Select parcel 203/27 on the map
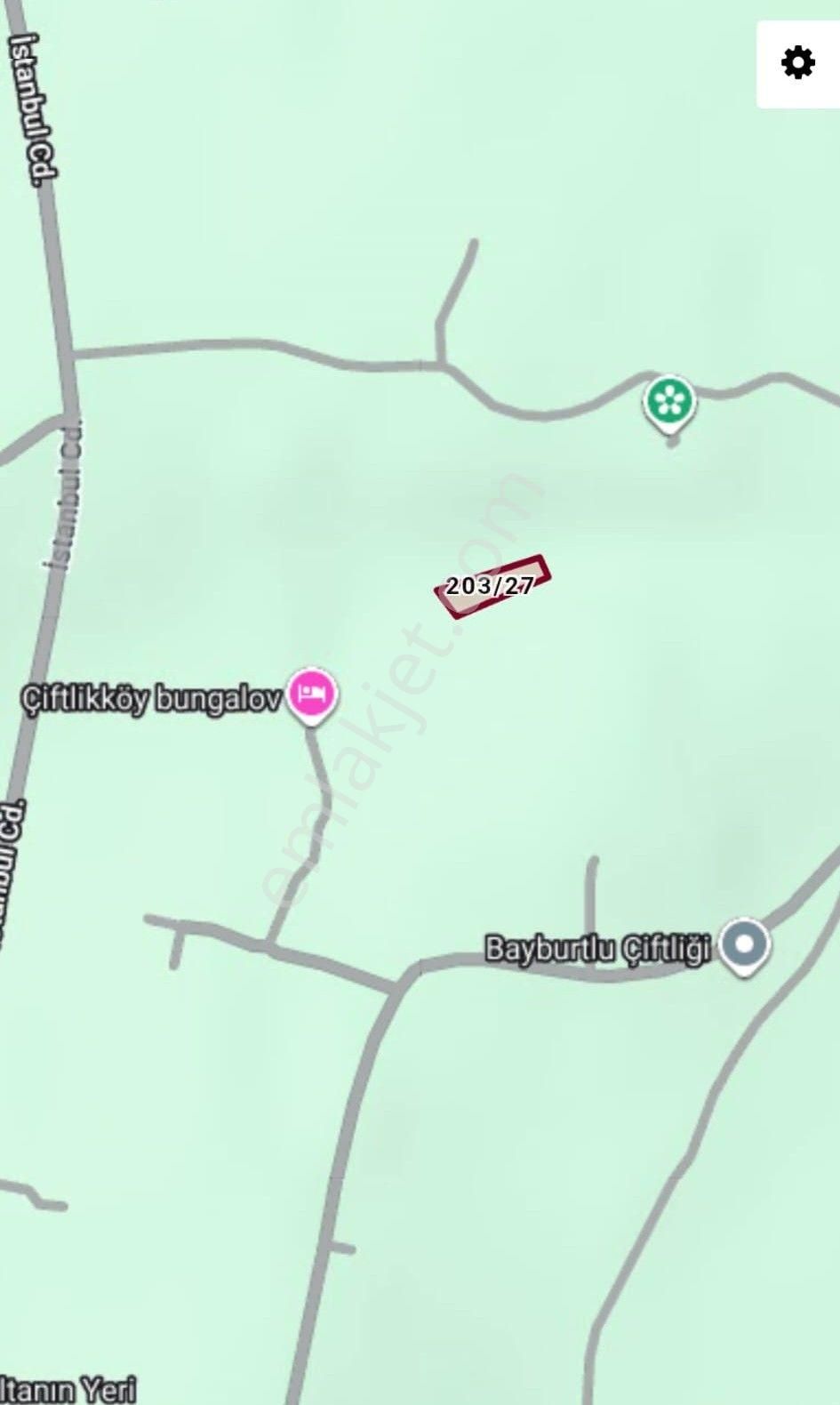 pyautogui.click(x=492, y=585)
